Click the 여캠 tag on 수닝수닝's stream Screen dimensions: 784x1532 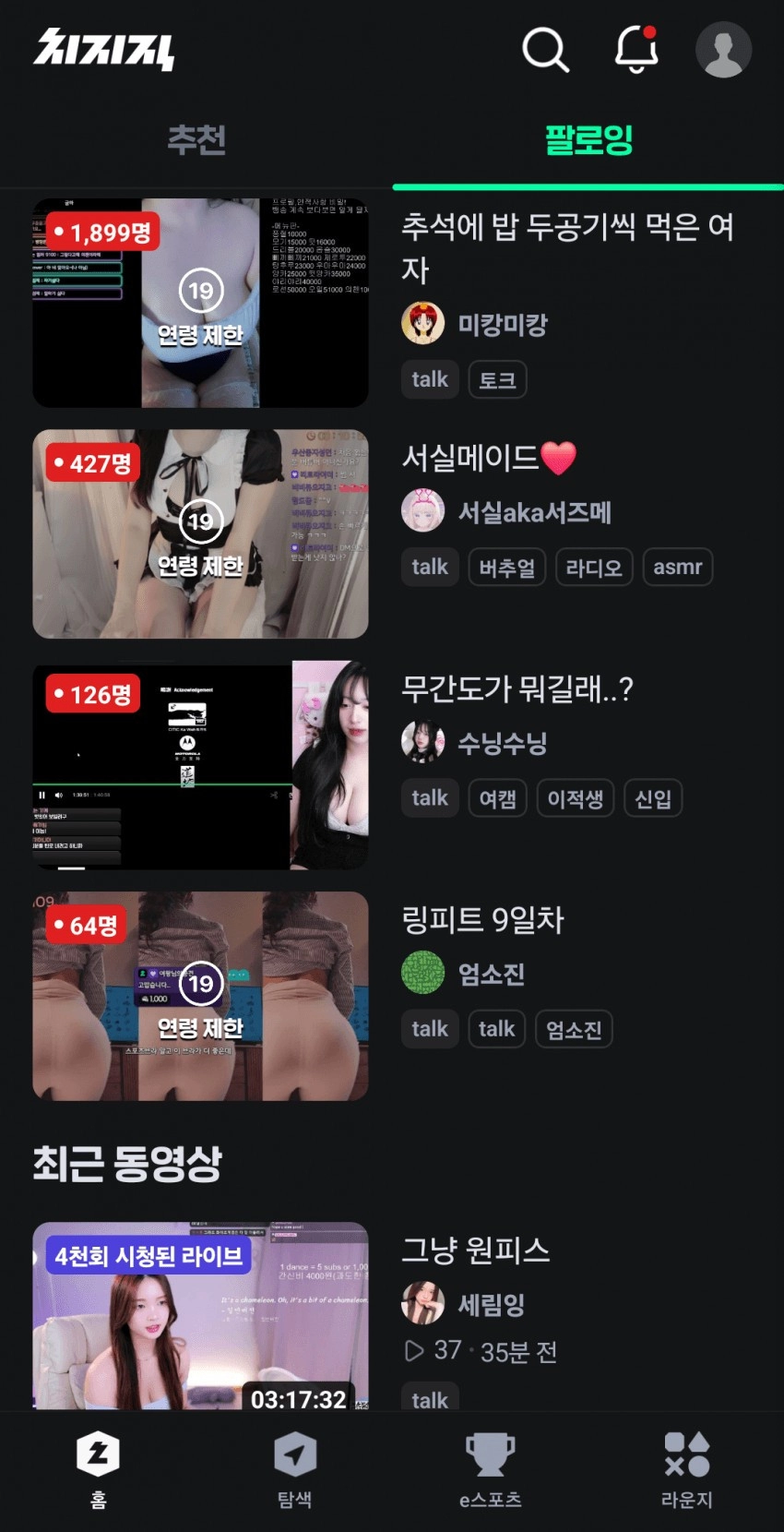(x=497, y=797)
